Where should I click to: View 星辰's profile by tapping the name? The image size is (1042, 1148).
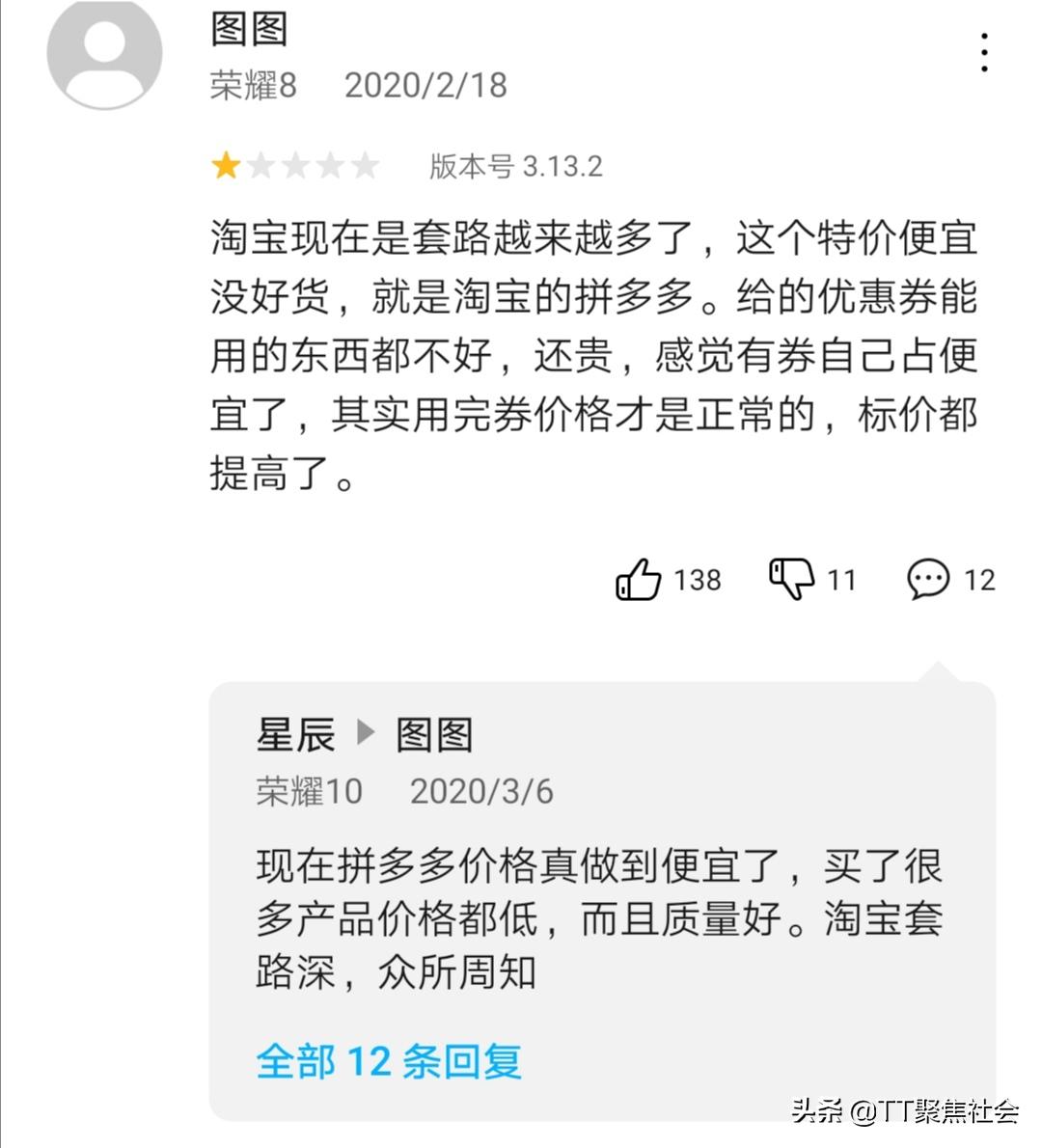coord(294,735)
